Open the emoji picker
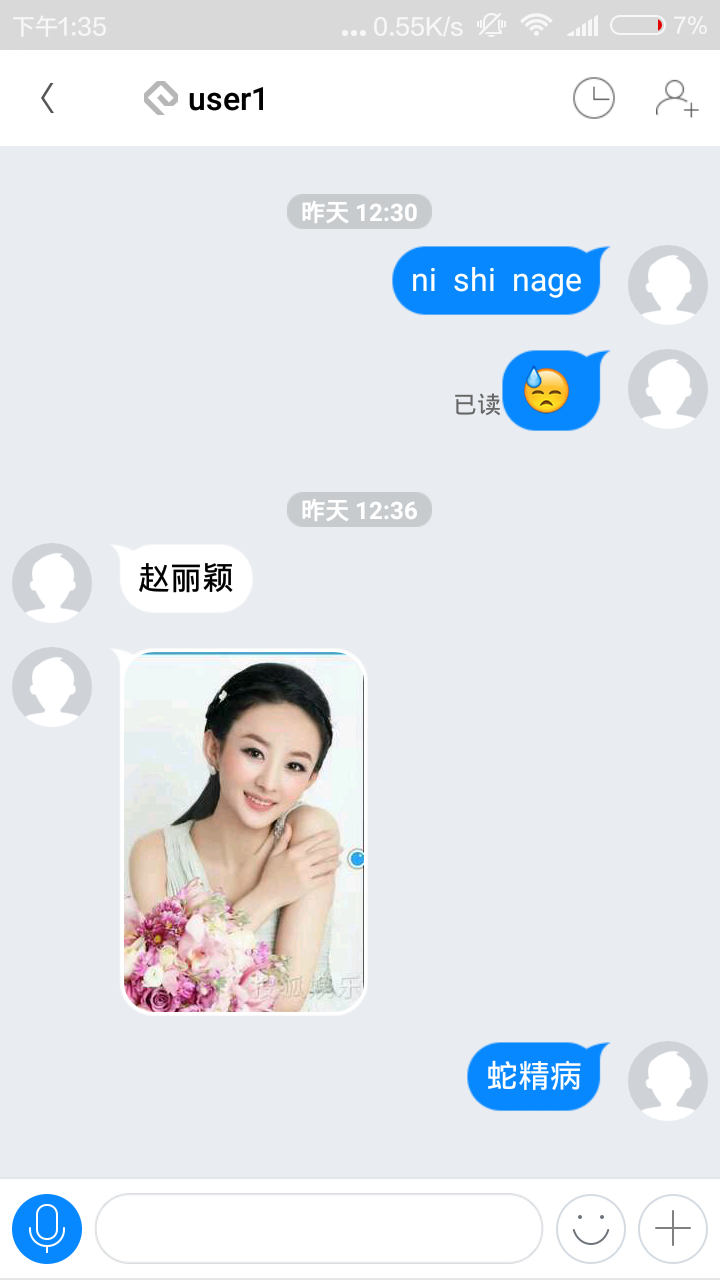 pos(591,1228)
